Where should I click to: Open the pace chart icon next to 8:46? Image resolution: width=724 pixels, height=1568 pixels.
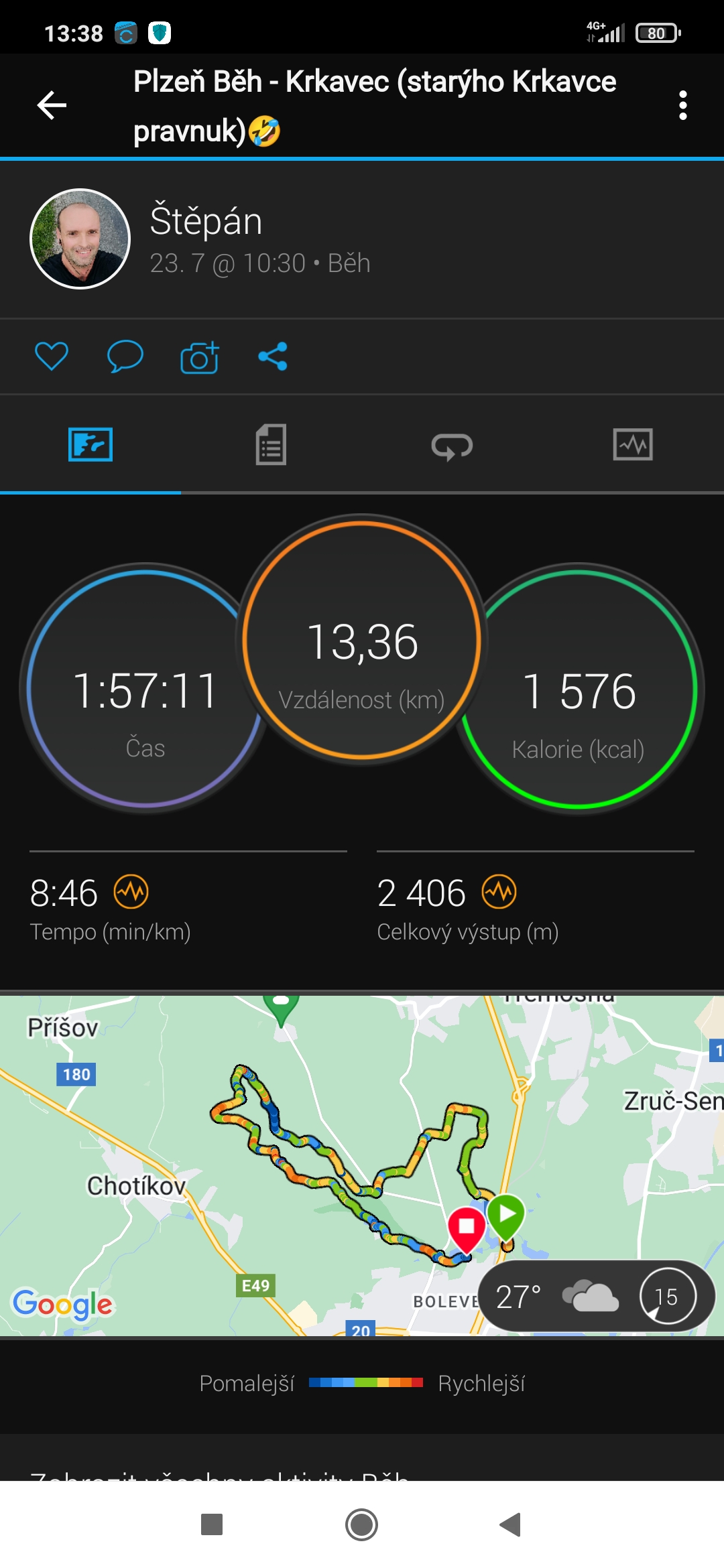(x=131, y=892)
